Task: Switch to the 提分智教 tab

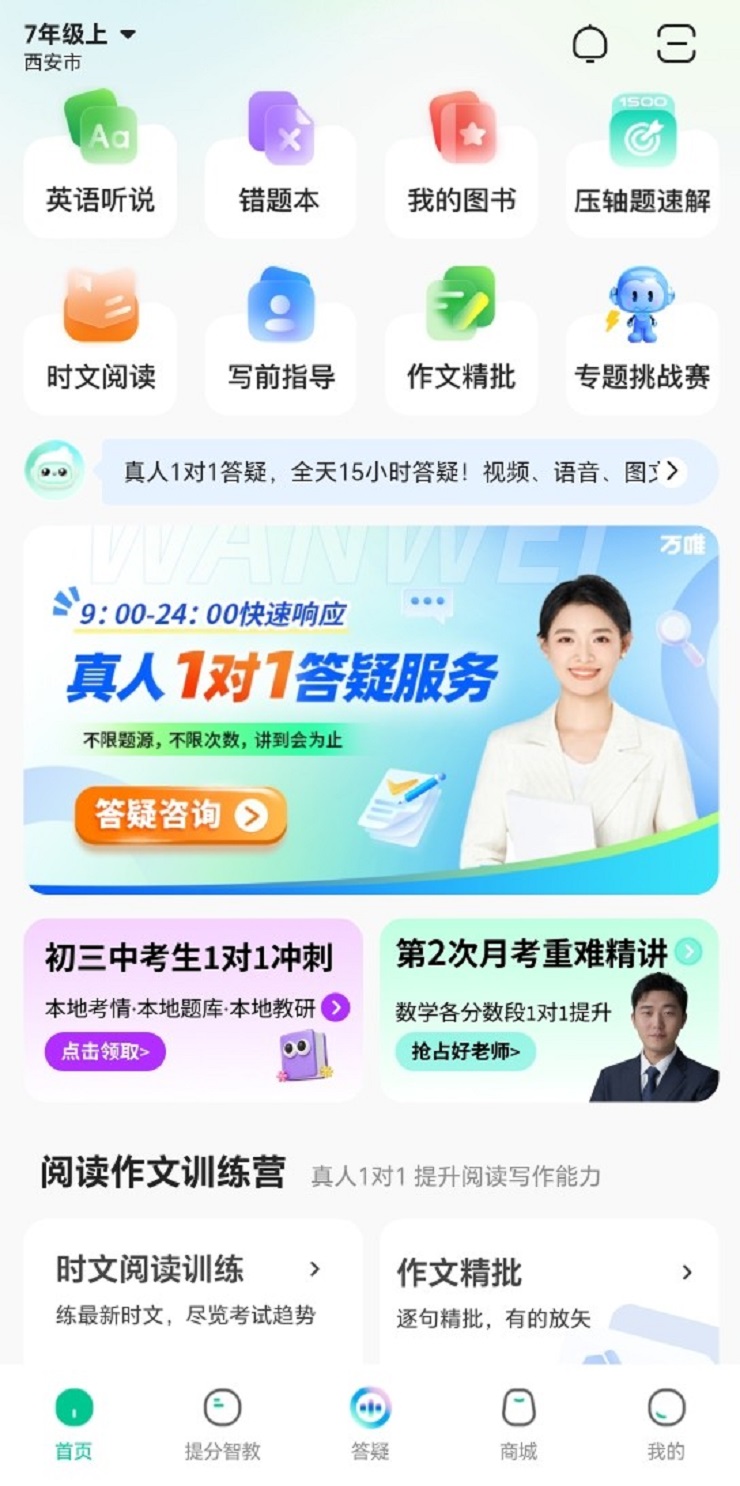Action: (222, 1423)
